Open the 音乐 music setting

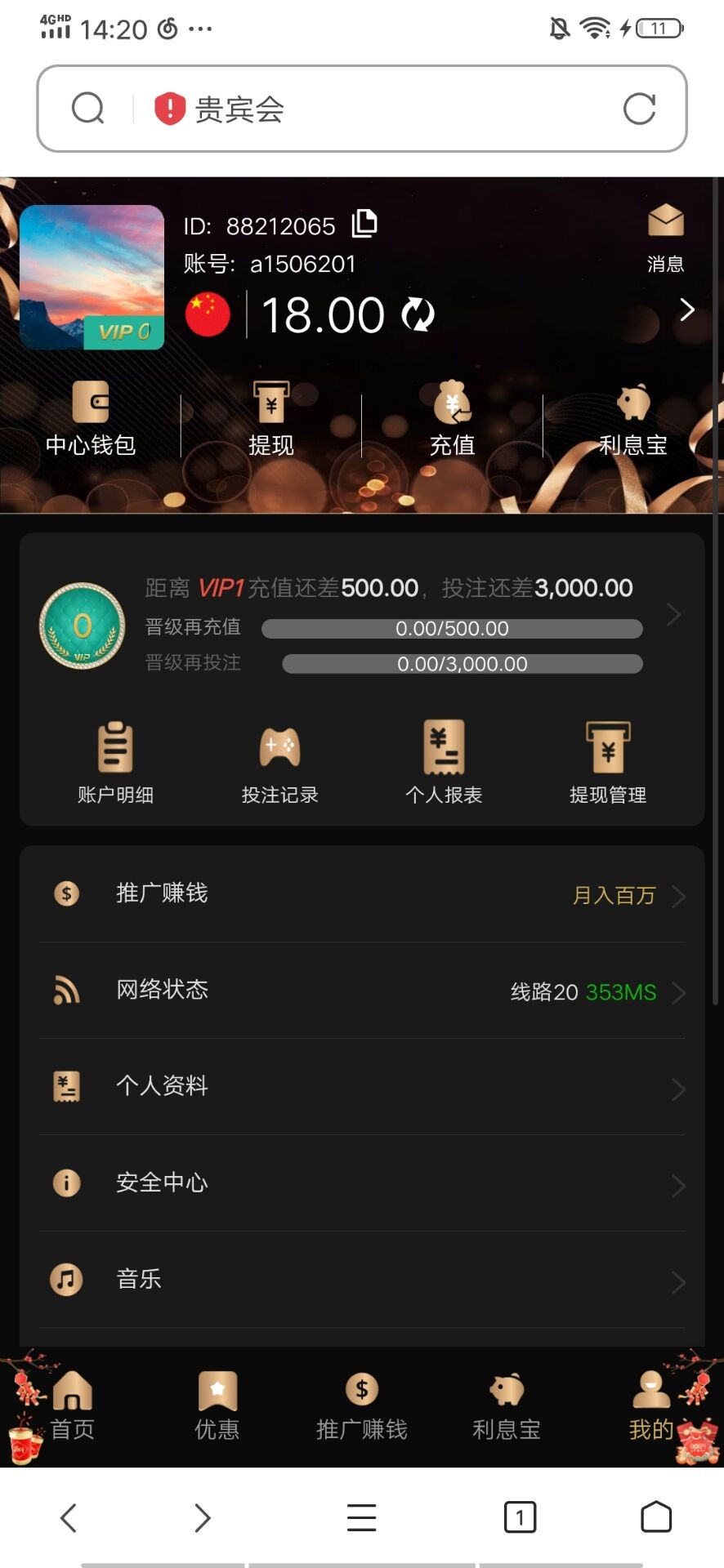coord(361,1280)
